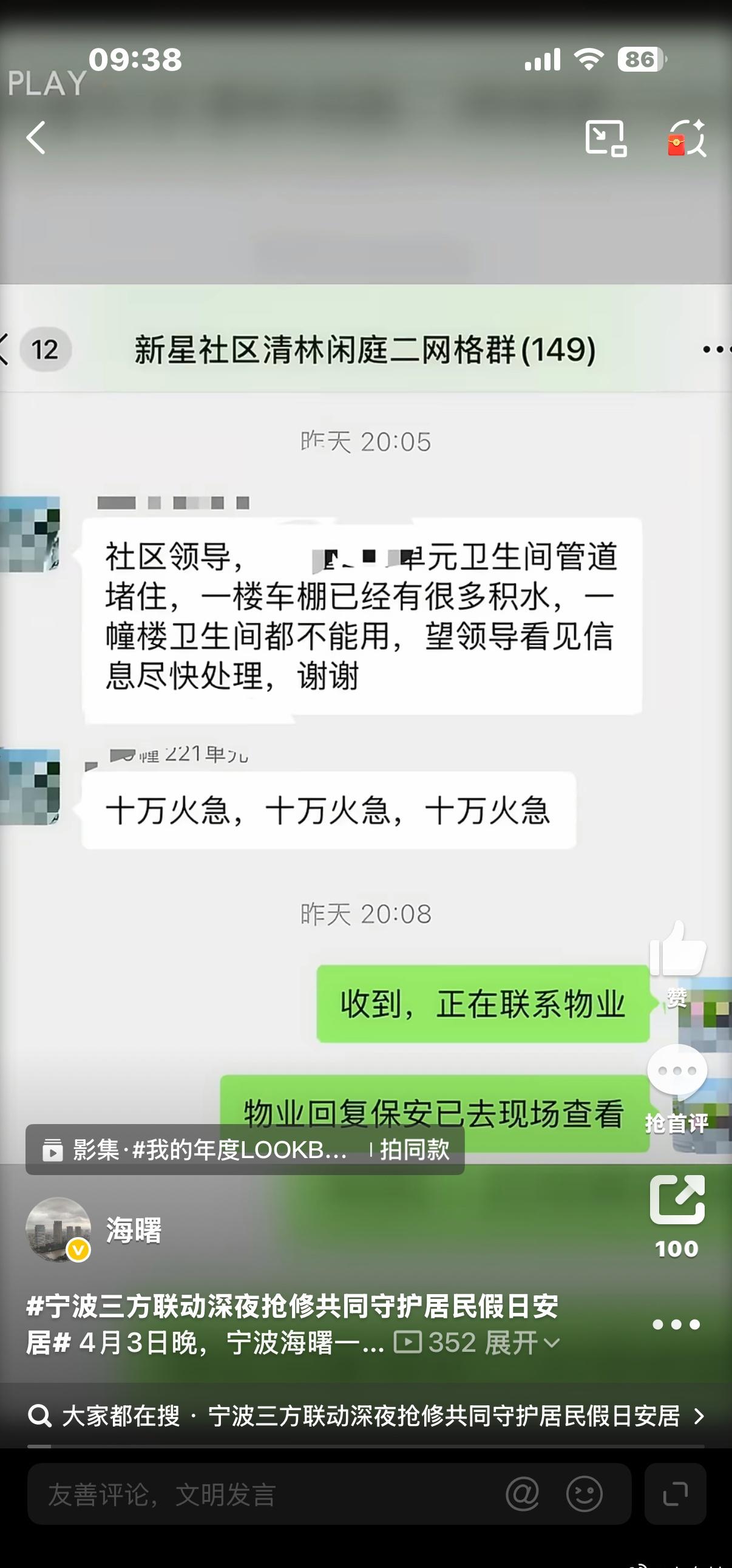Mention someone with the @ icon
The image size is (732, 1568).
(x=524, y=1494)
